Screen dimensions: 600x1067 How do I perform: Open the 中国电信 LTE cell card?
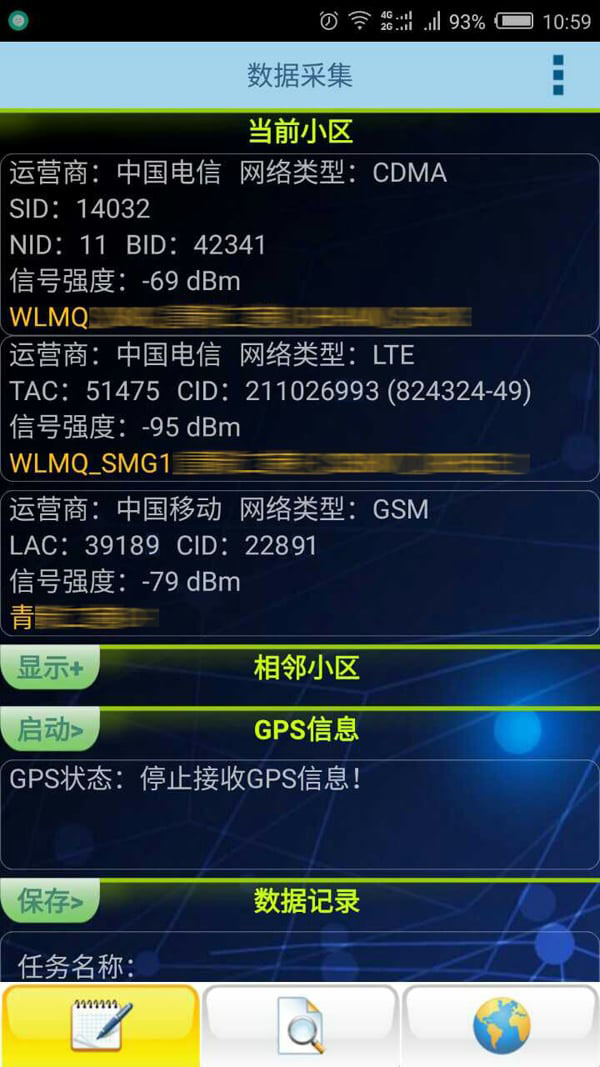(x=300, y=408)
